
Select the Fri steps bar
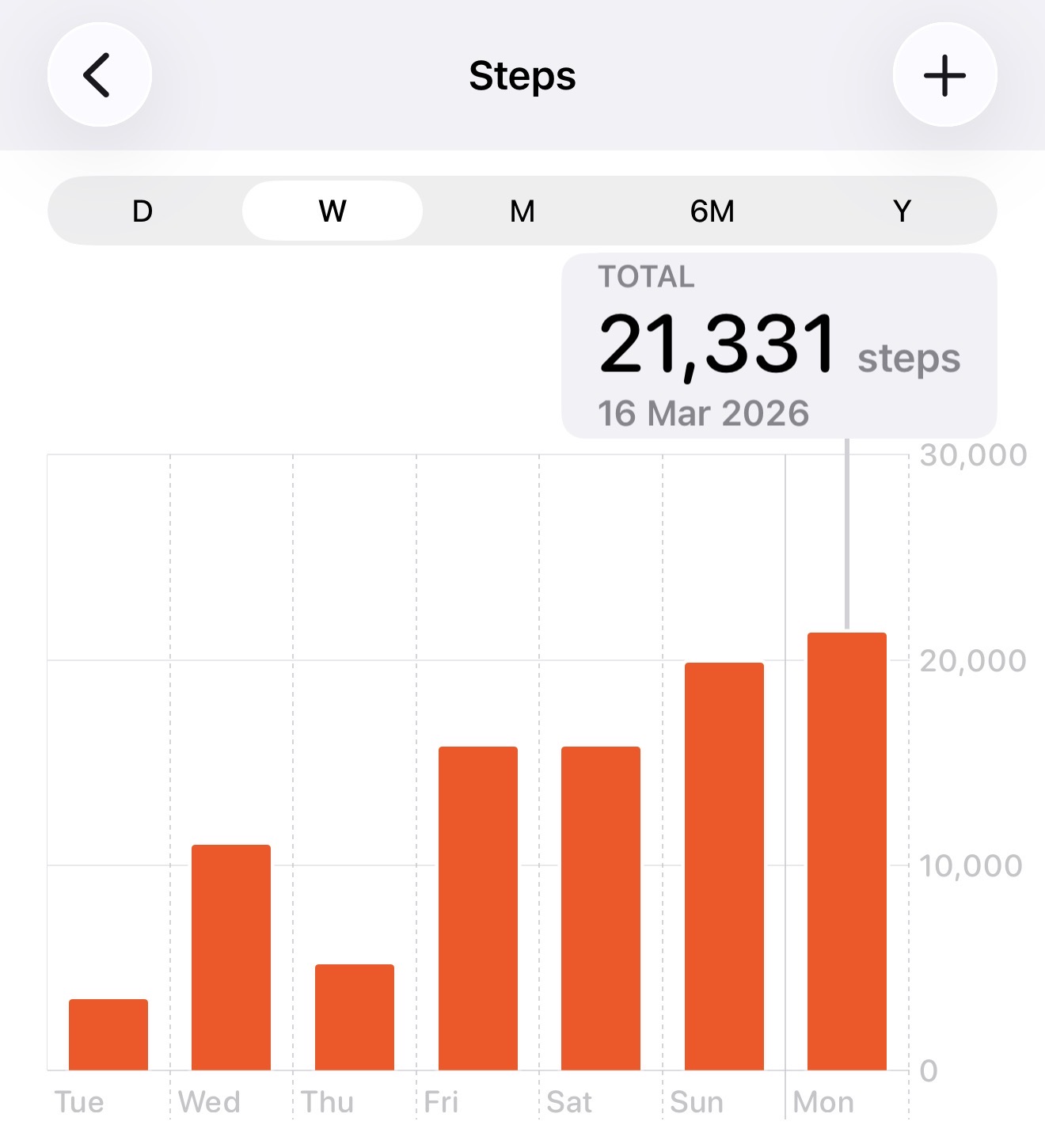coord(478,909)
